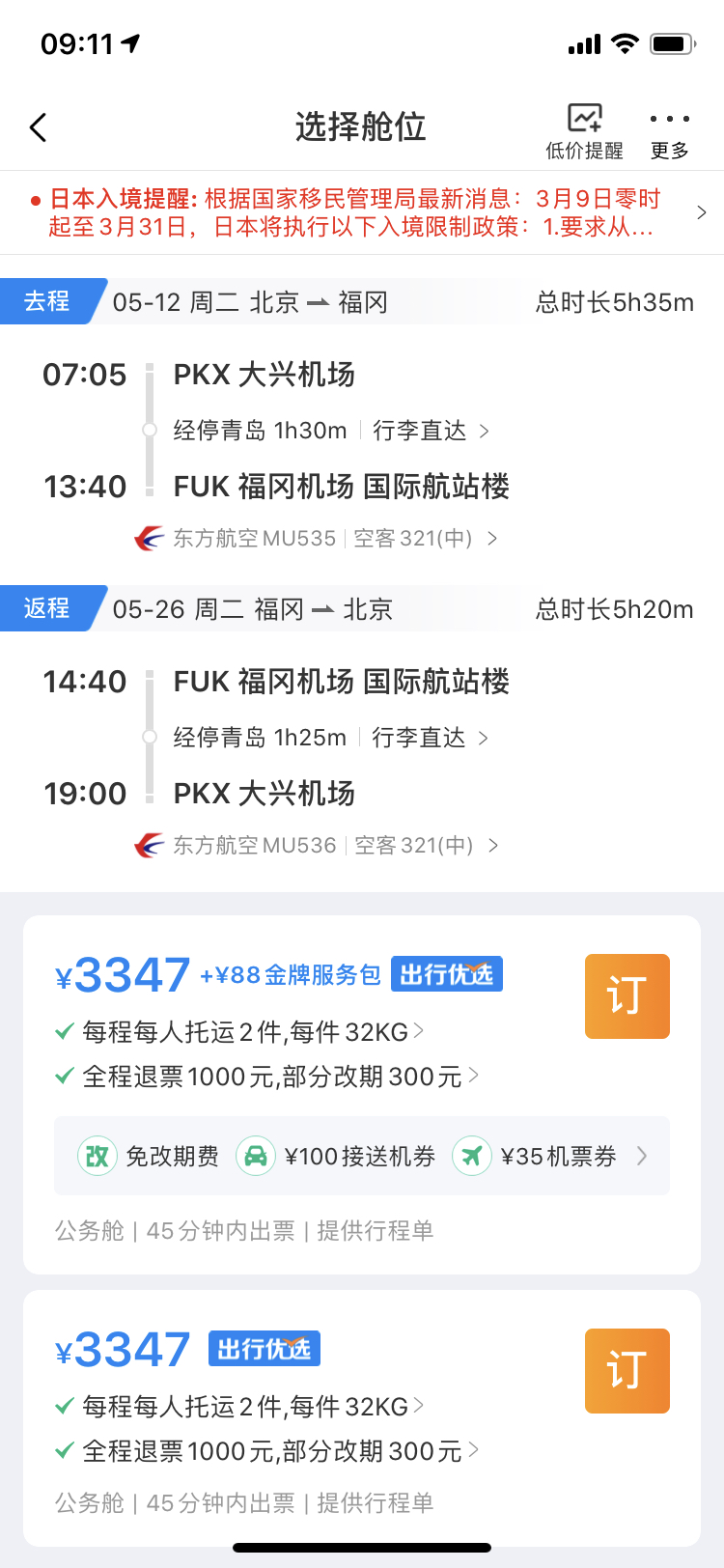Book the fare with 金牌服务包

pos(627,996)
